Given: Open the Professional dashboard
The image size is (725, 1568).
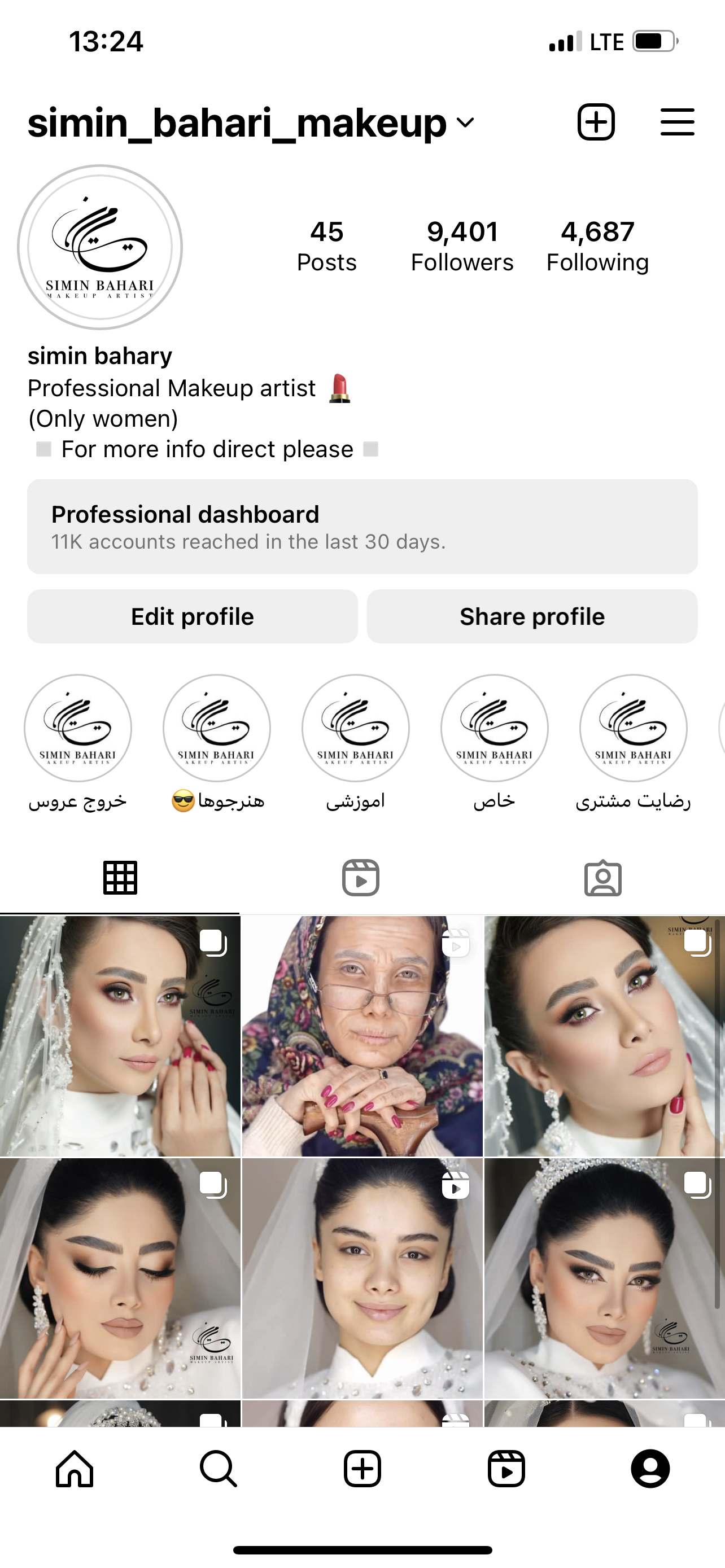Looking at the screenshot, I should point(362,526).
